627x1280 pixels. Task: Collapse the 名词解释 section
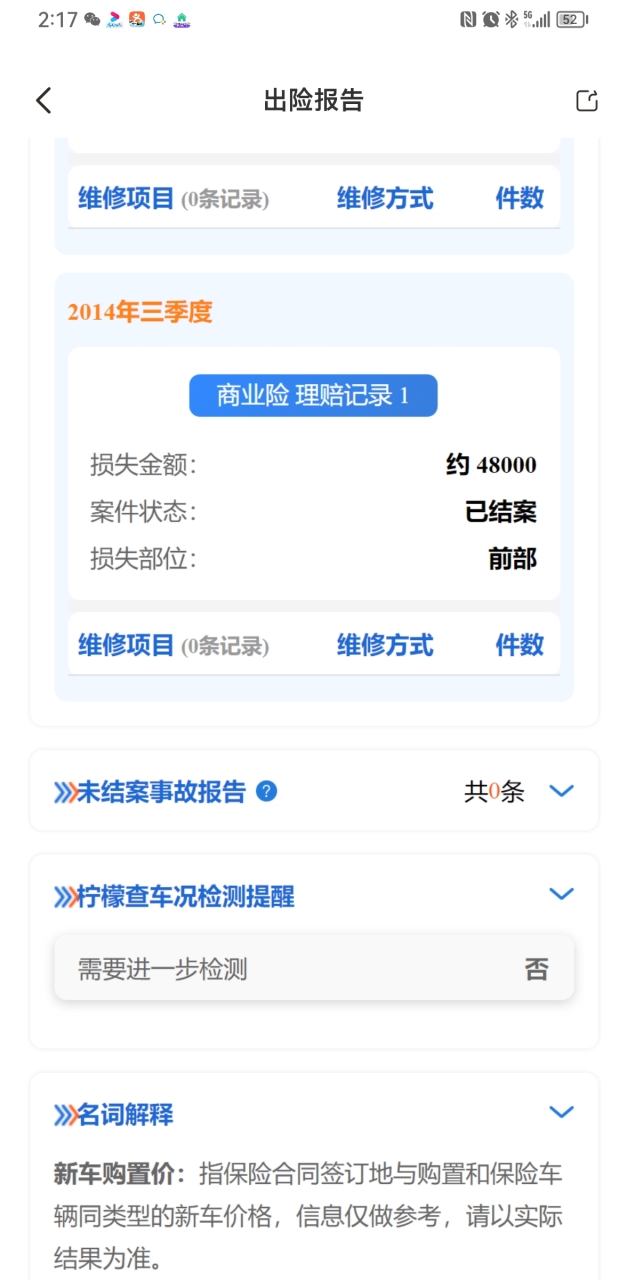click(562, 1111)
